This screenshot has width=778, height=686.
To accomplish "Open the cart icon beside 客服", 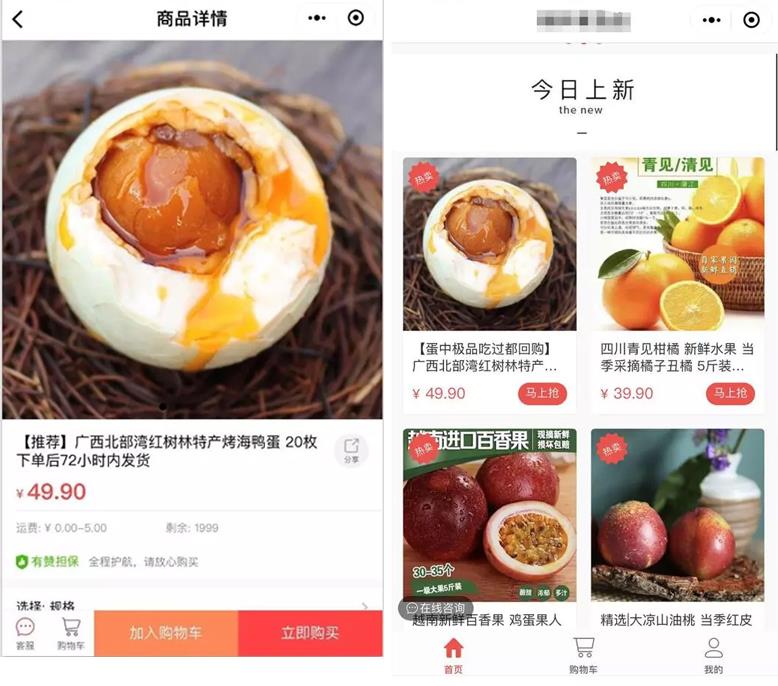I will pos(71,634).
